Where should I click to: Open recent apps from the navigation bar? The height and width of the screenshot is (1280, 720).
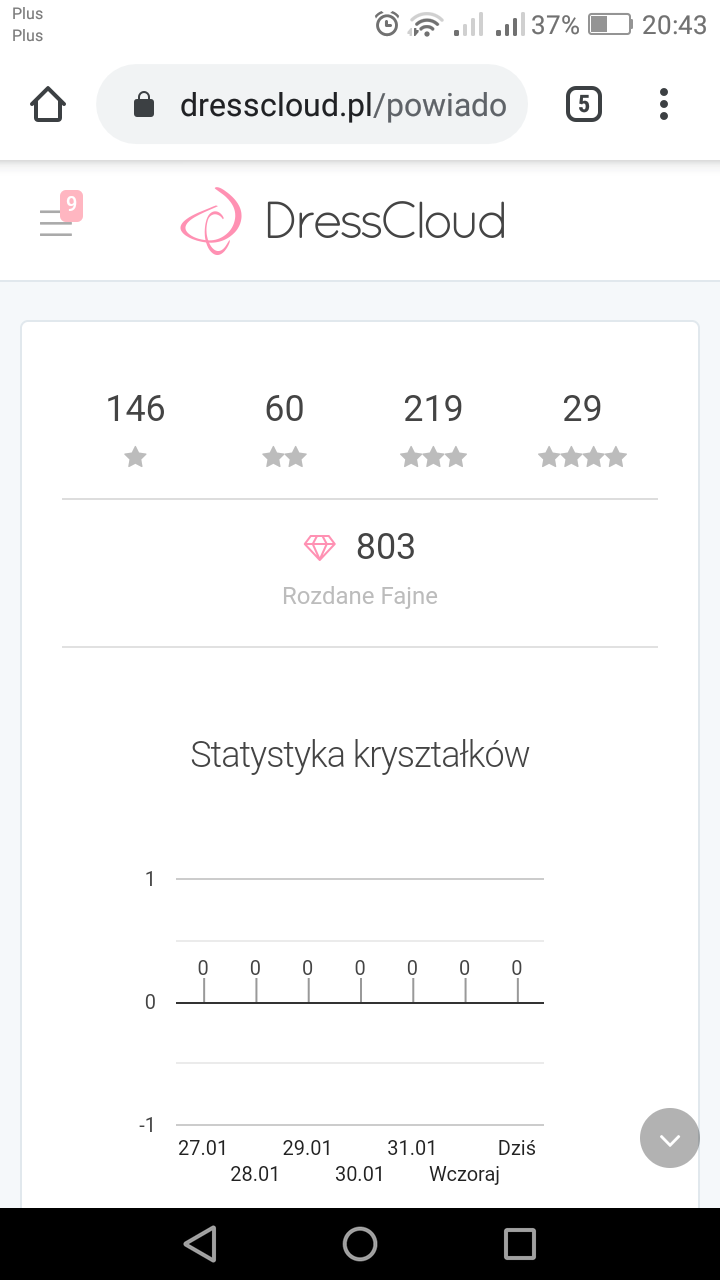520,1244
